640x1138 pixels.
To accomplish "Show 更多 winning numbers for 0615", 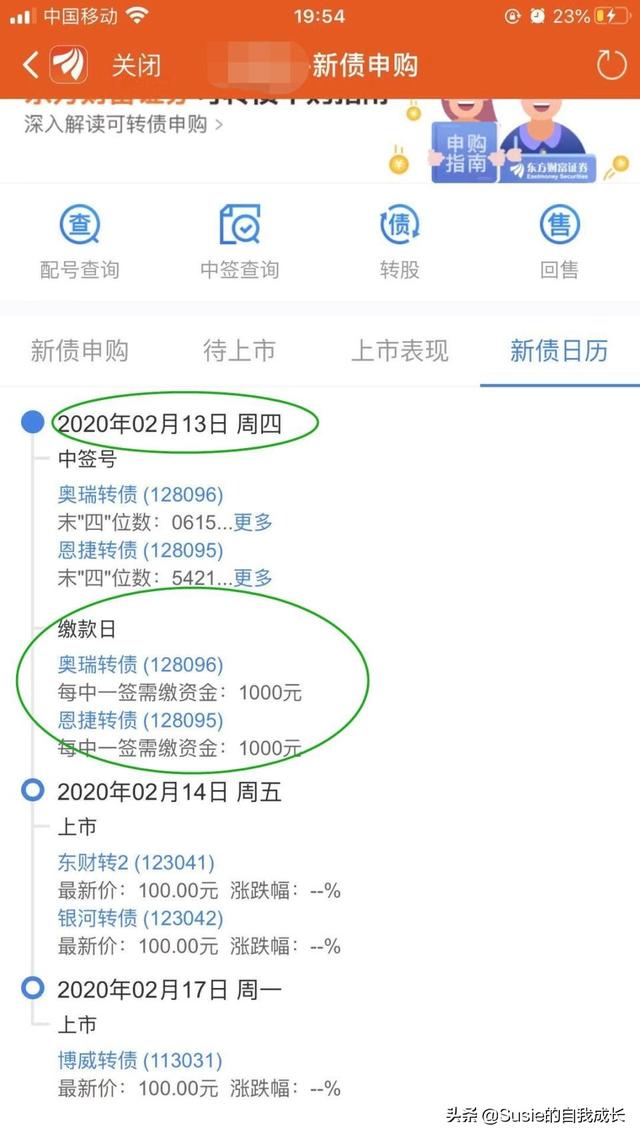I will 253,522.
